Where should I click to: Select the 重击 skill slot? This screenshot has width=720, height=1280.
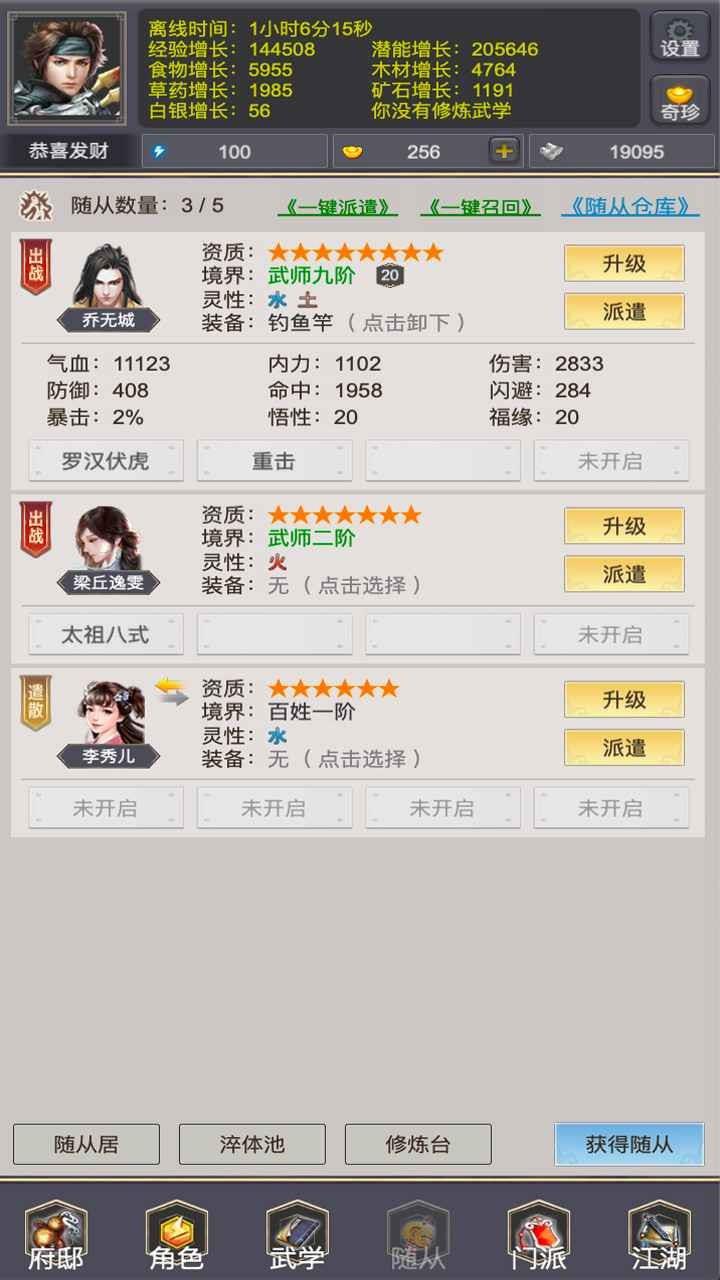pyautogui.click(x=274, y=461)
